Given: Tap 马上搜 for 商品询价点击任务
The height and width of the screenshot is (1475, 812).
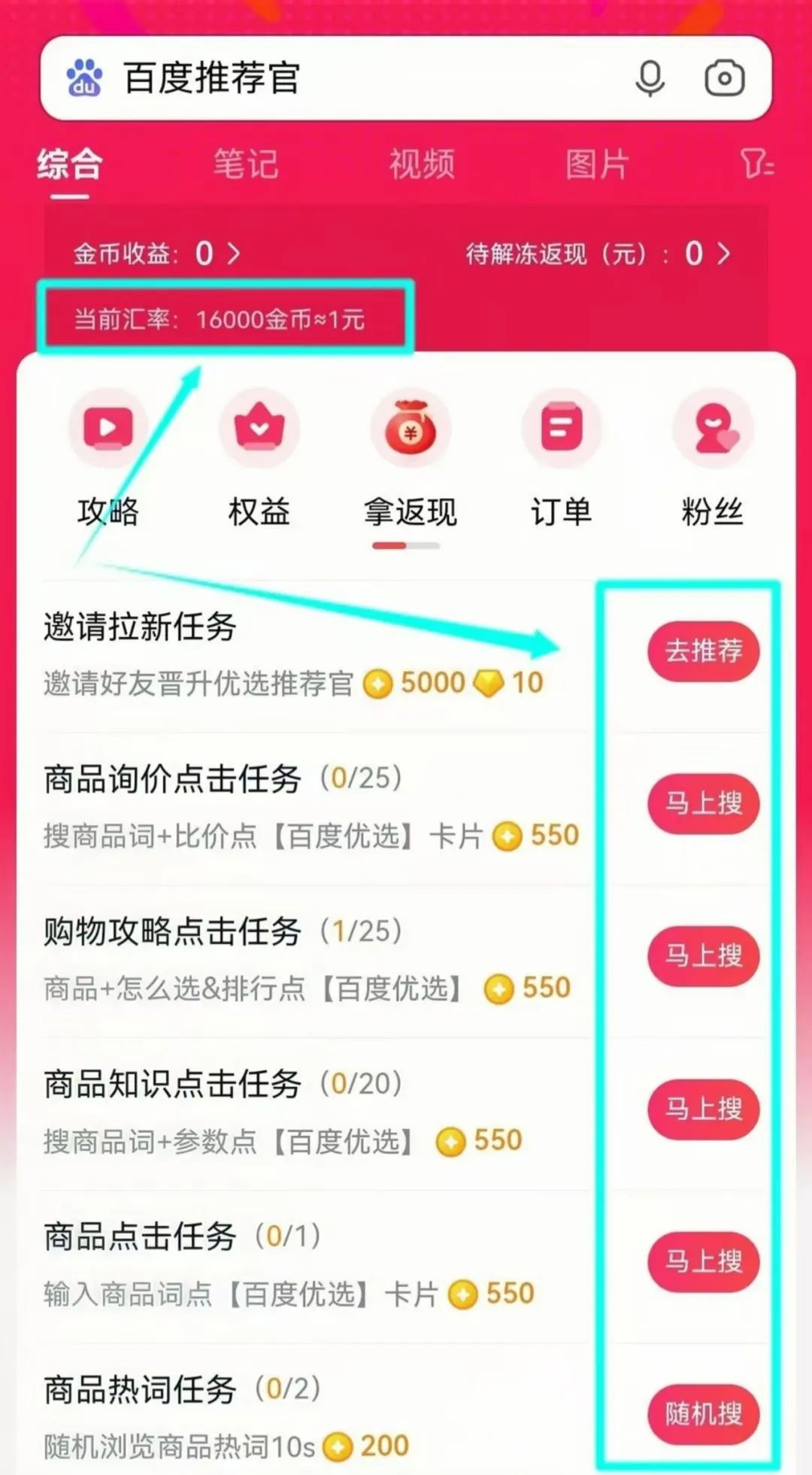Looking at the screenshot, I should click(703, 803).
